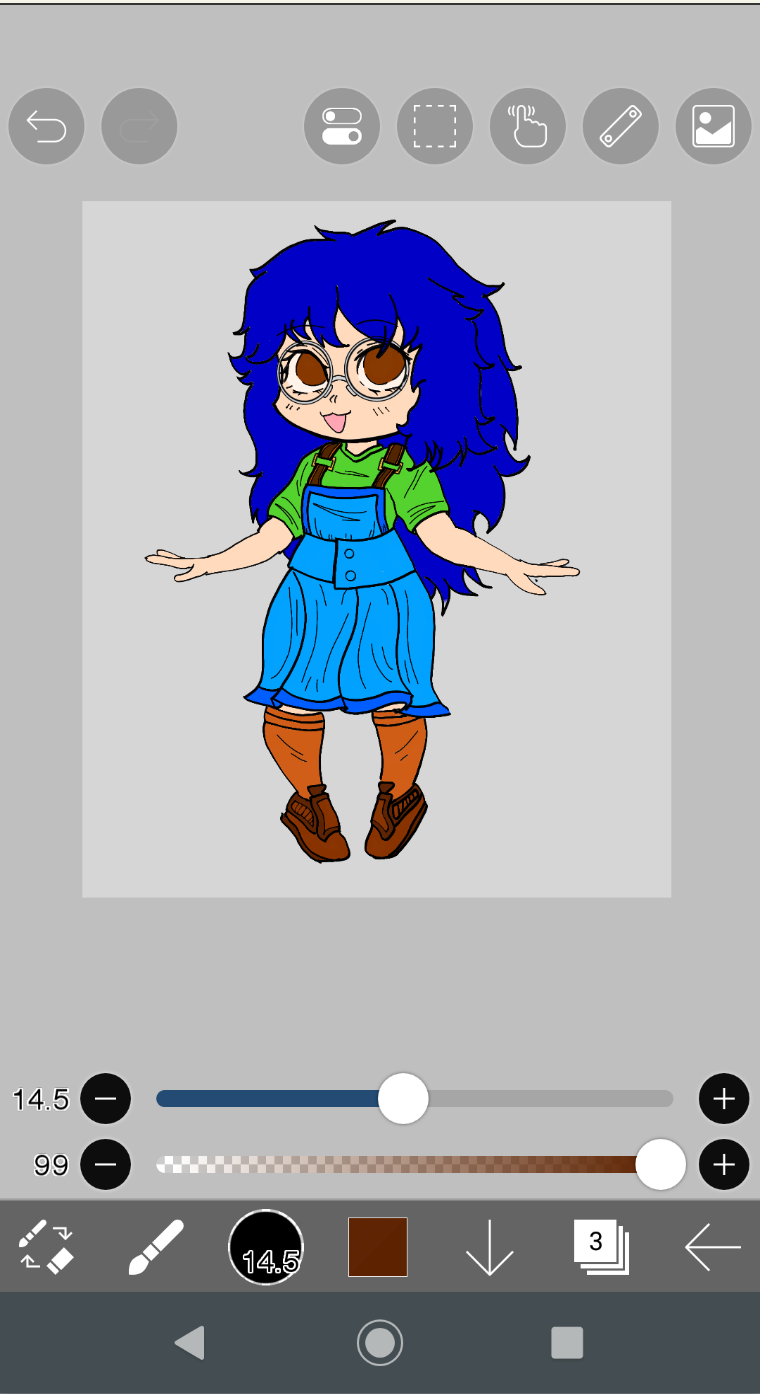Viewport: 760px width, 1394px height.
Task: Tap the brush thickness slider
Action: [415, 1099]
